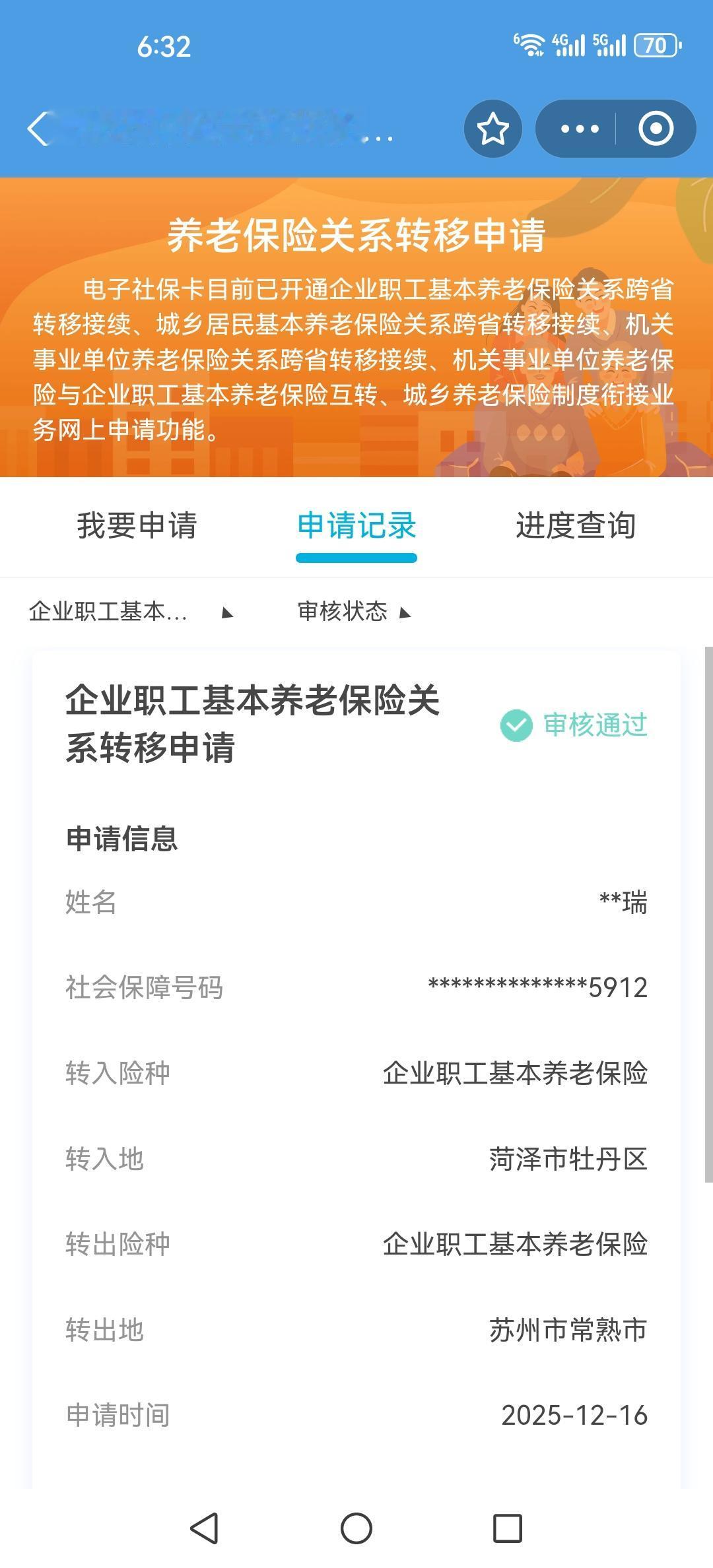Open the filter arrow next to 审核状态

point(405,614)
